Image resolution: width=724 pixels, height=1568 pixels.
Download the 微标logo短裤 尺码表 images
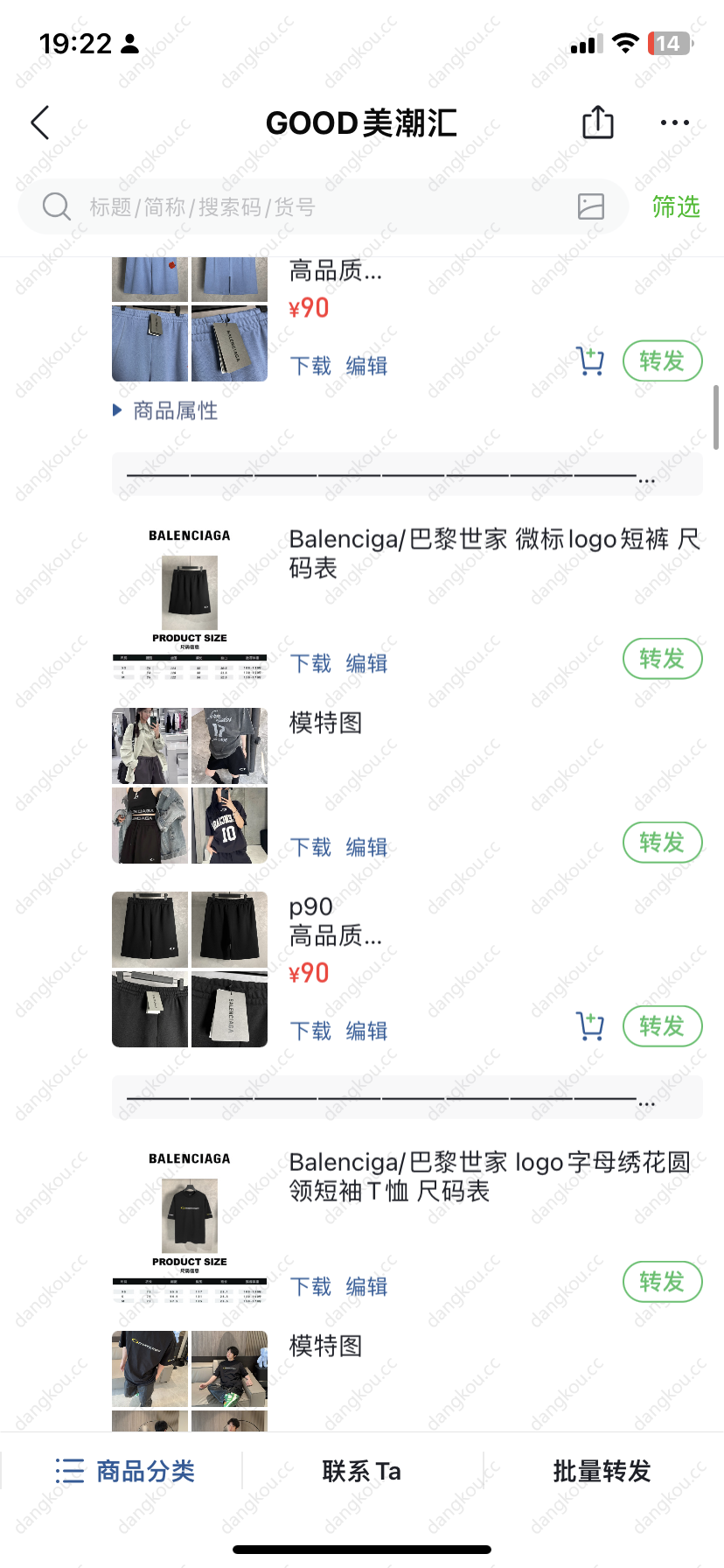tap(310, 663)
